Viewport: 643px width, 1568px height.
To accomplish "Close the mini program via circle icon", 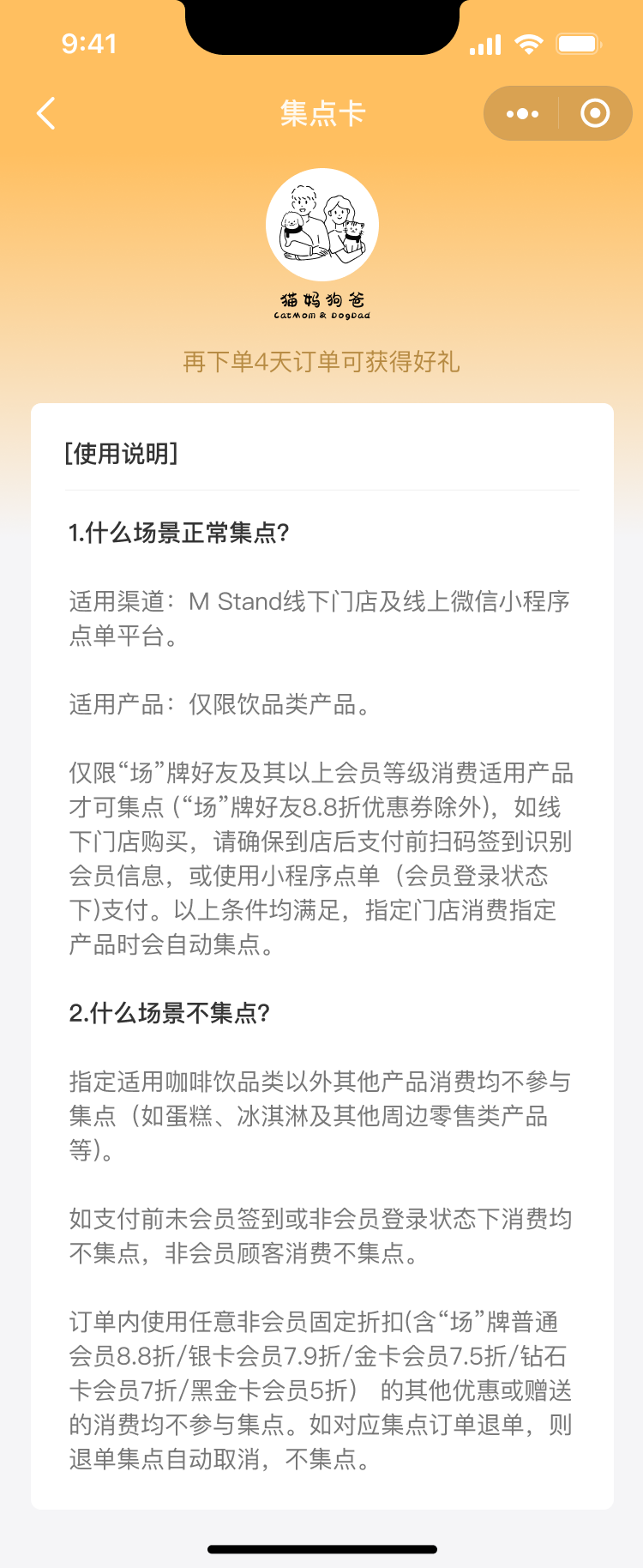I will (x=595, y=113).
